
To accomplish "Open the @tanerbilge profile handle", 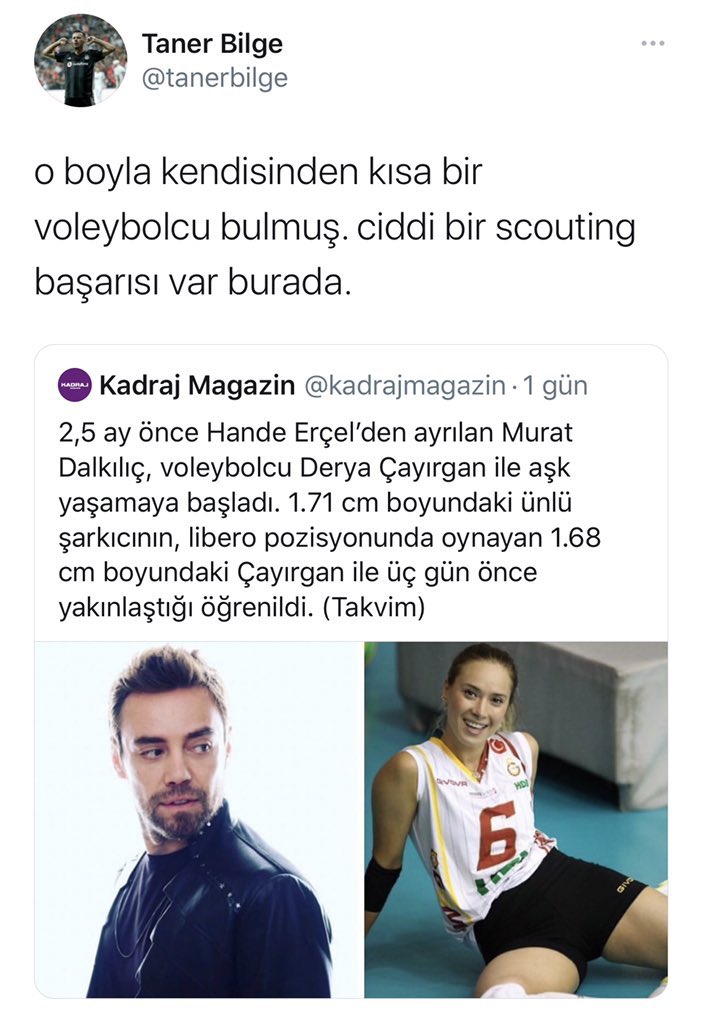I will [x=215, y=78].
